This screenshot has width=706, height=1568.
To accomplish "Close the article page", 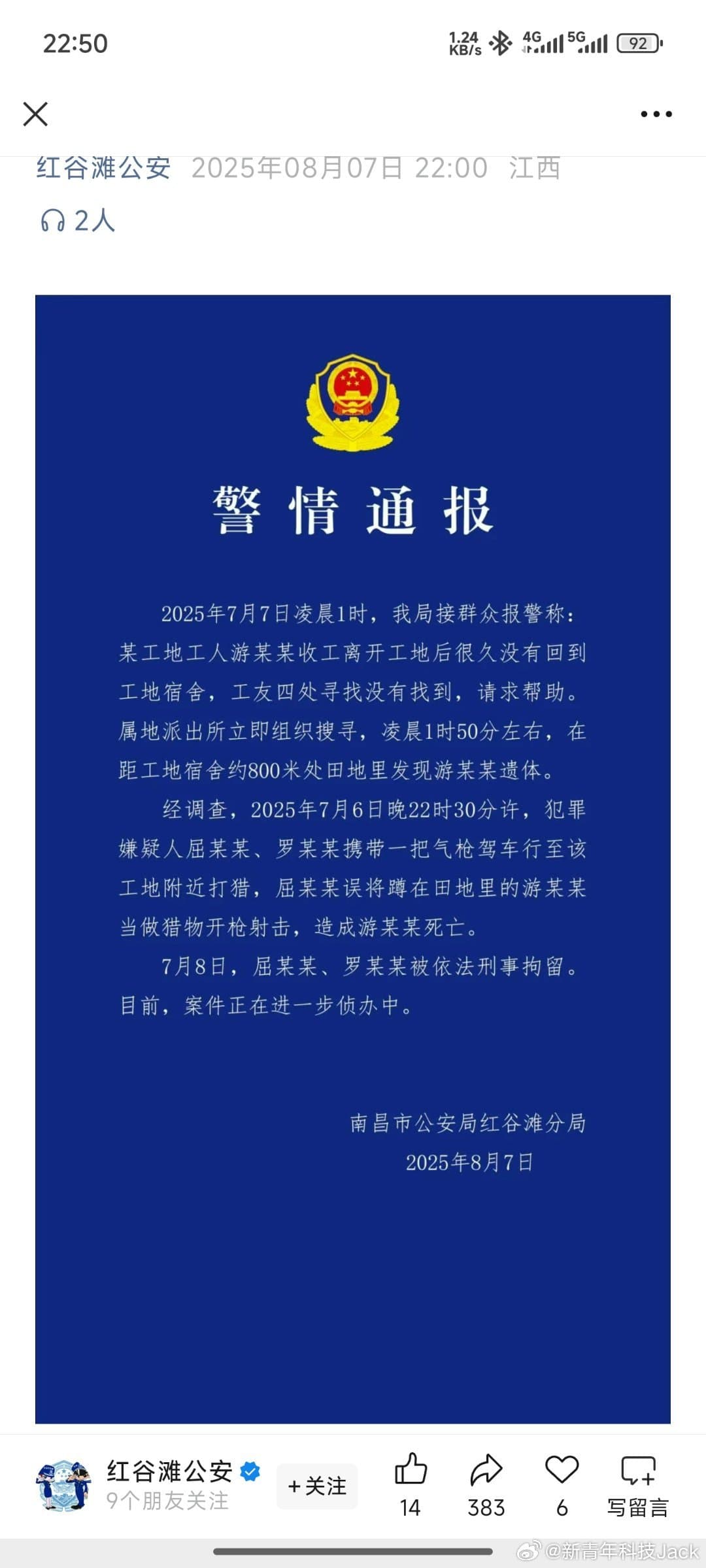I will point(35,114).
